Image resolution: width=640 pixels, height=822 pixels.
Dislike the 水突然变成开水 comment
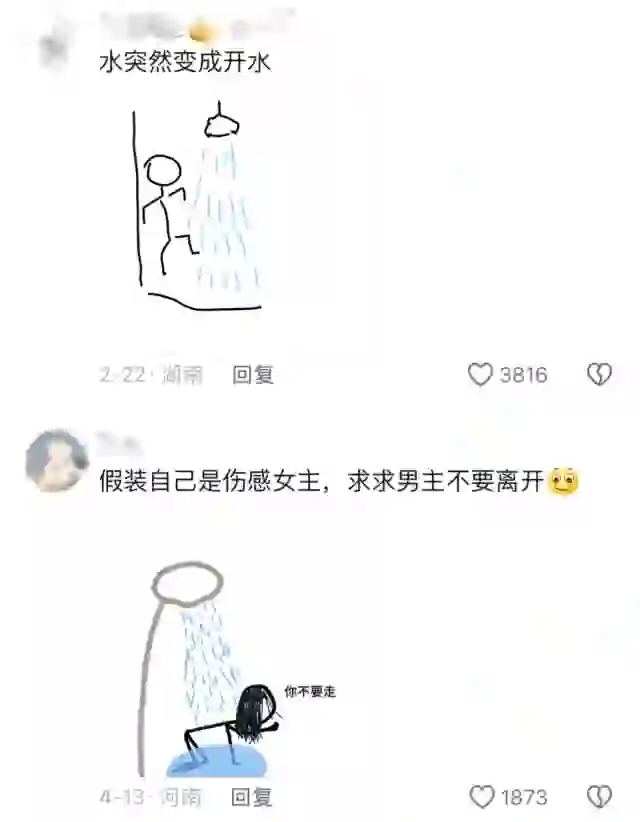598,375
